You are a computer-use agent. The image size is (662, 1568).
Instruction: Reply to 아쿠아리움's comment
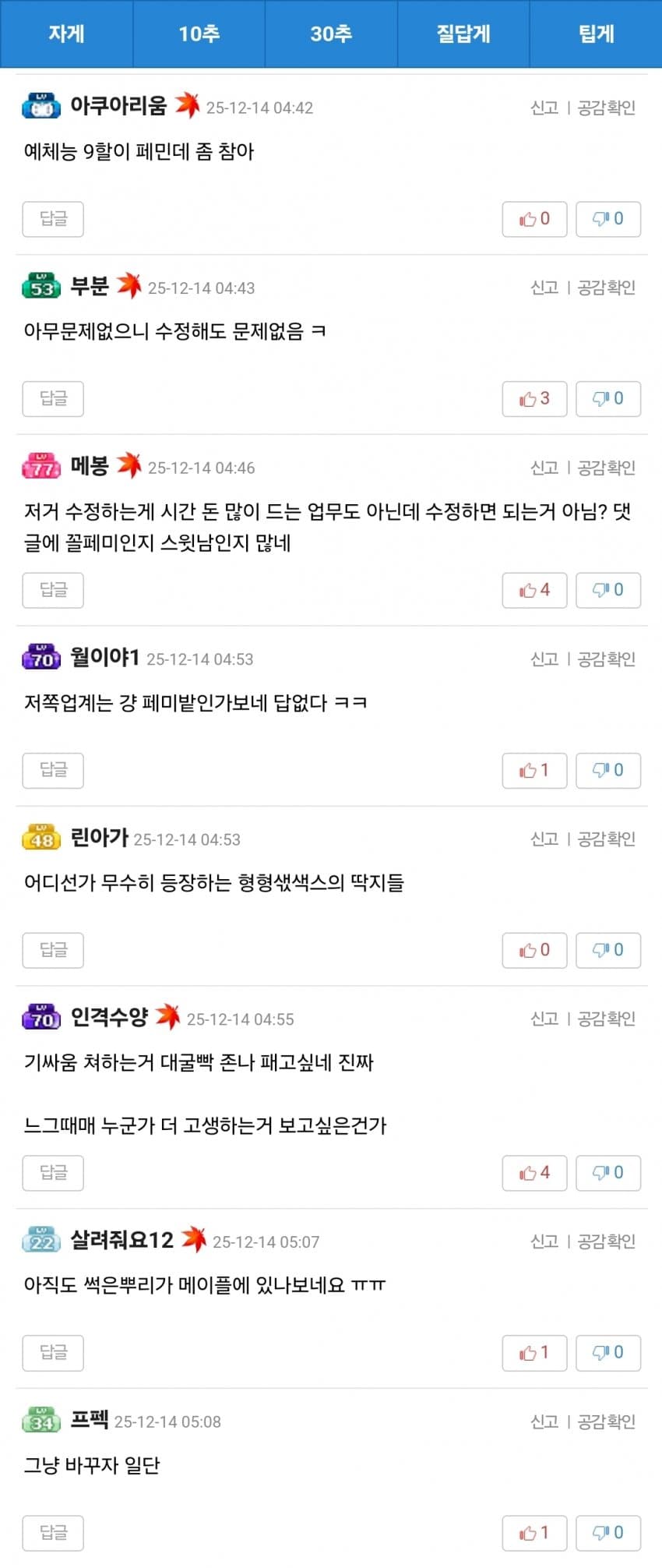point(53,219)
